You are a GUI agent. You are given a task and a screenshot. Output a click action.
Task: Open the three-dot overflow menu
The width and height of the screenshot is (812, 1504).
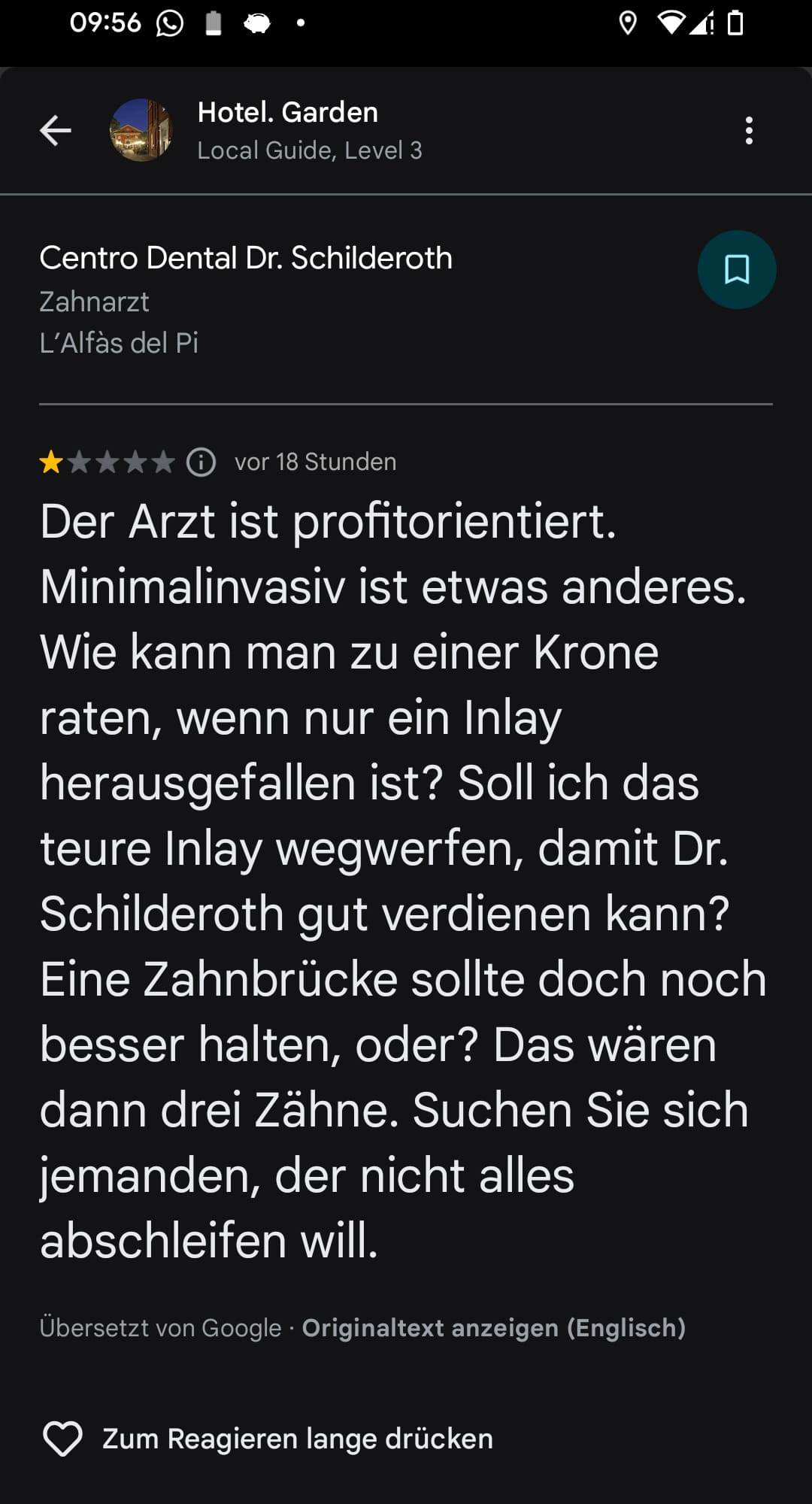pos(748,130)
